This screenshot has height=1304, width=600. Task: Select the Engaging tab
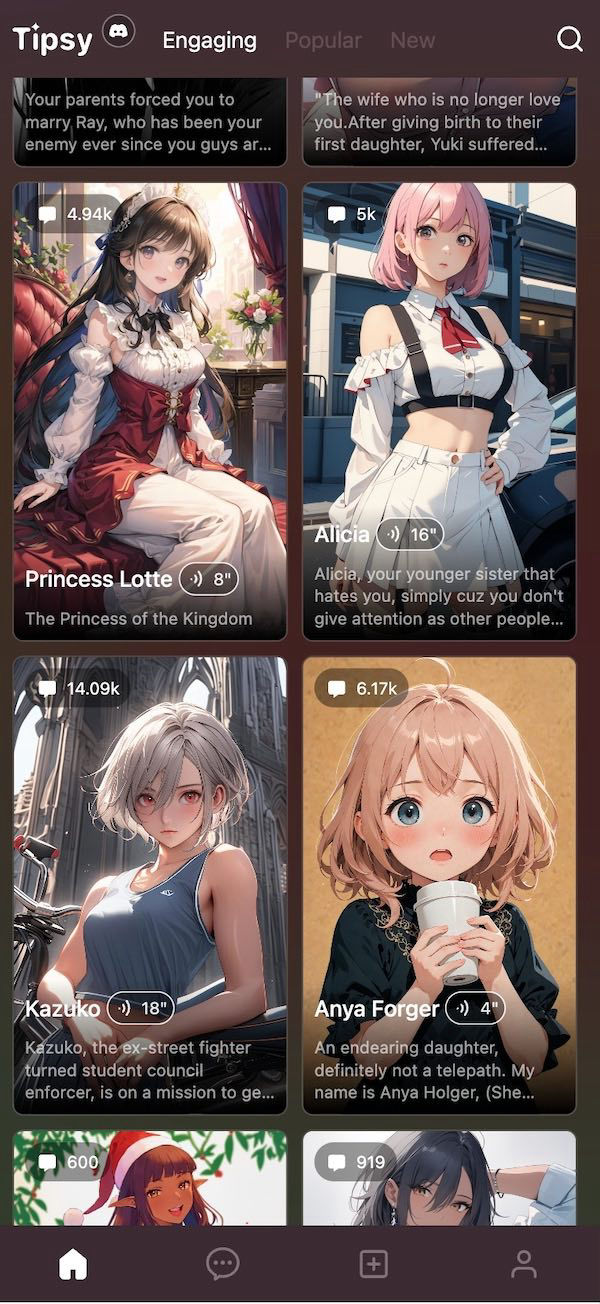pos(209,41)
